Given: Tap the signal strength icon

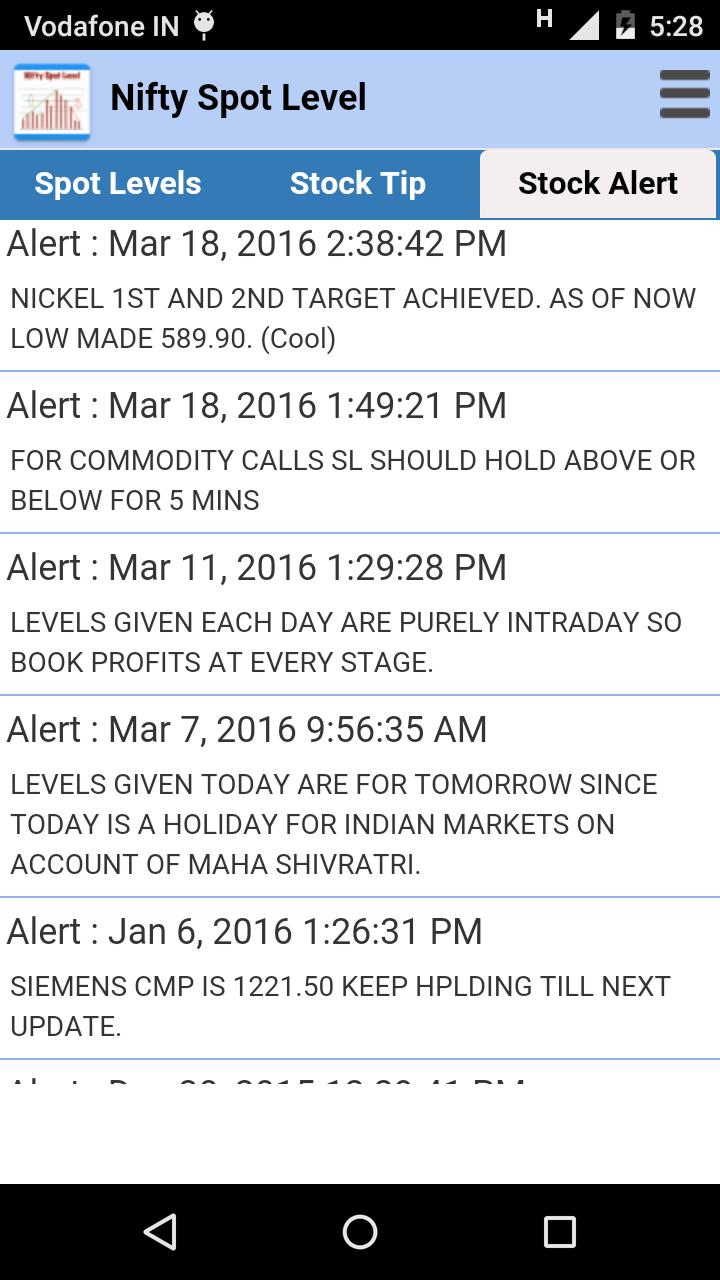Looking at the screenshot, I should point(588,24).
